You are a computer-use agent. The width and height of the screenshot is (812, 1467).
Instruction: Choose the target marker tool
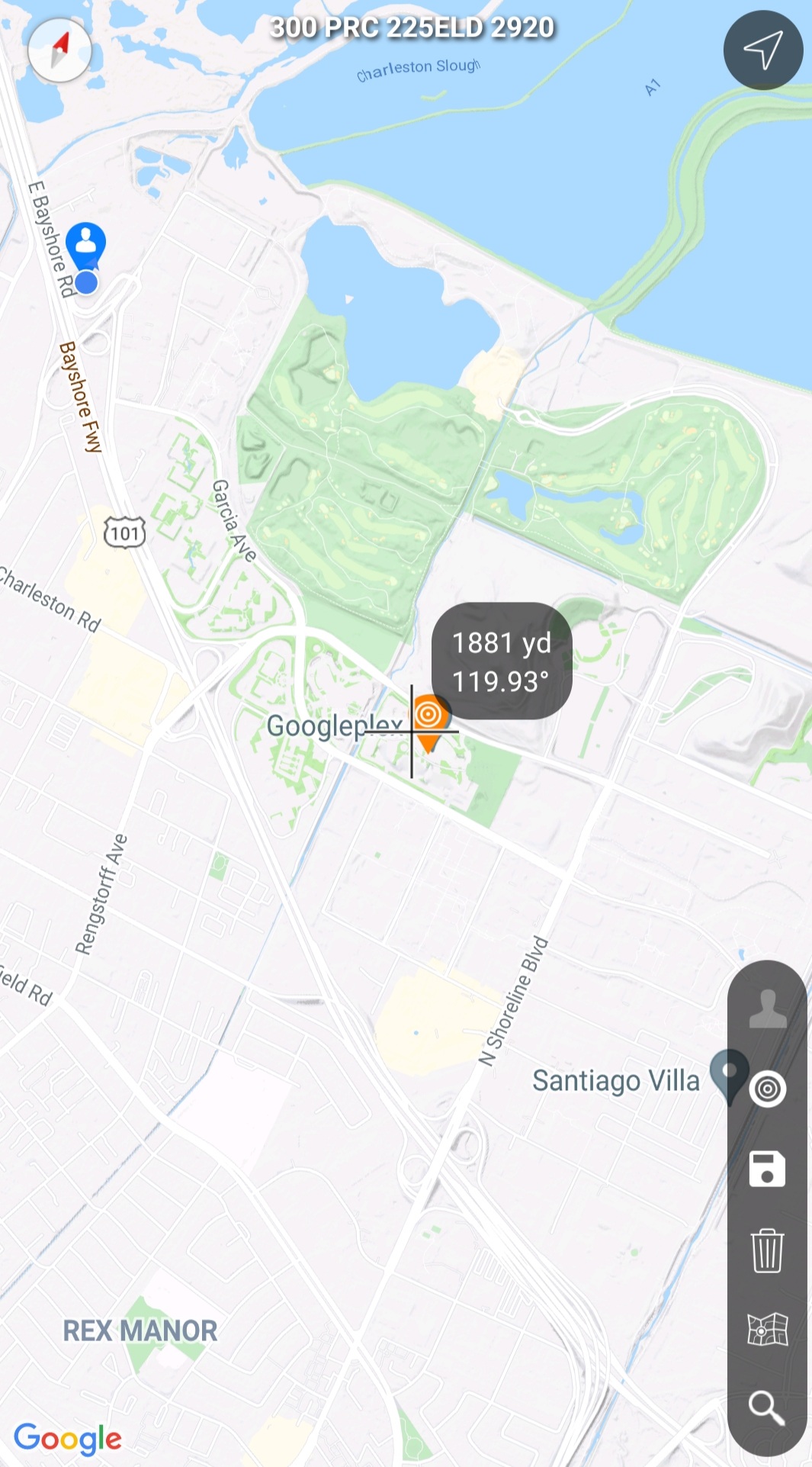click(x=767, y=1089)
